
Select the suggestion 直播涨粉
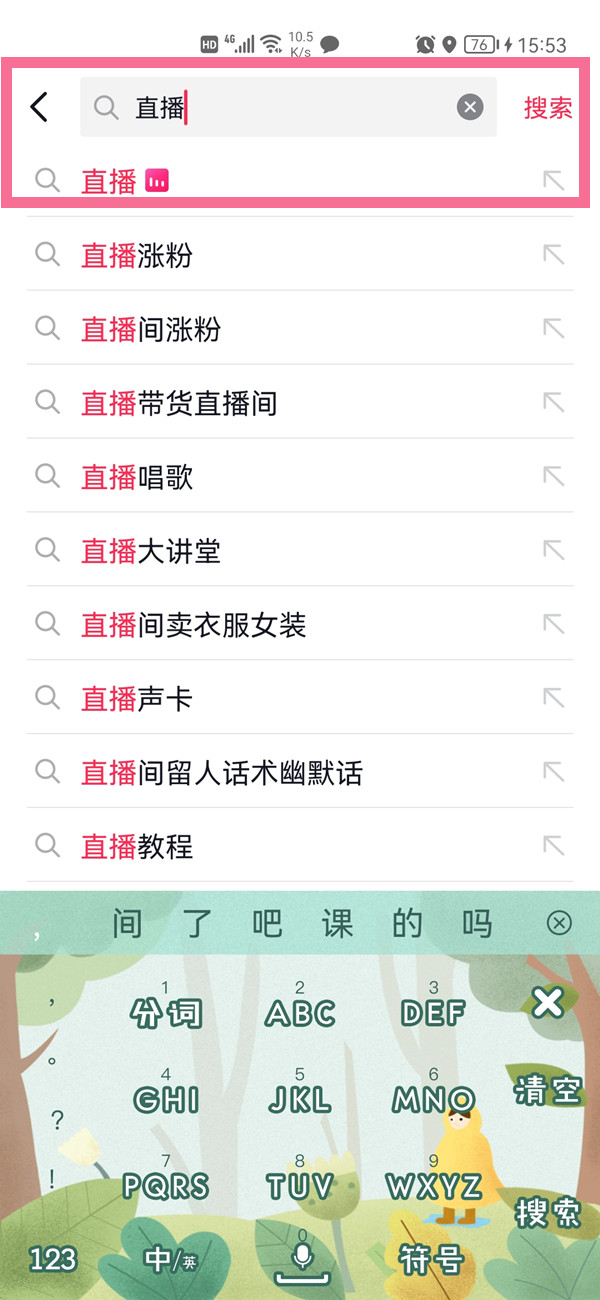click(137, 255)
